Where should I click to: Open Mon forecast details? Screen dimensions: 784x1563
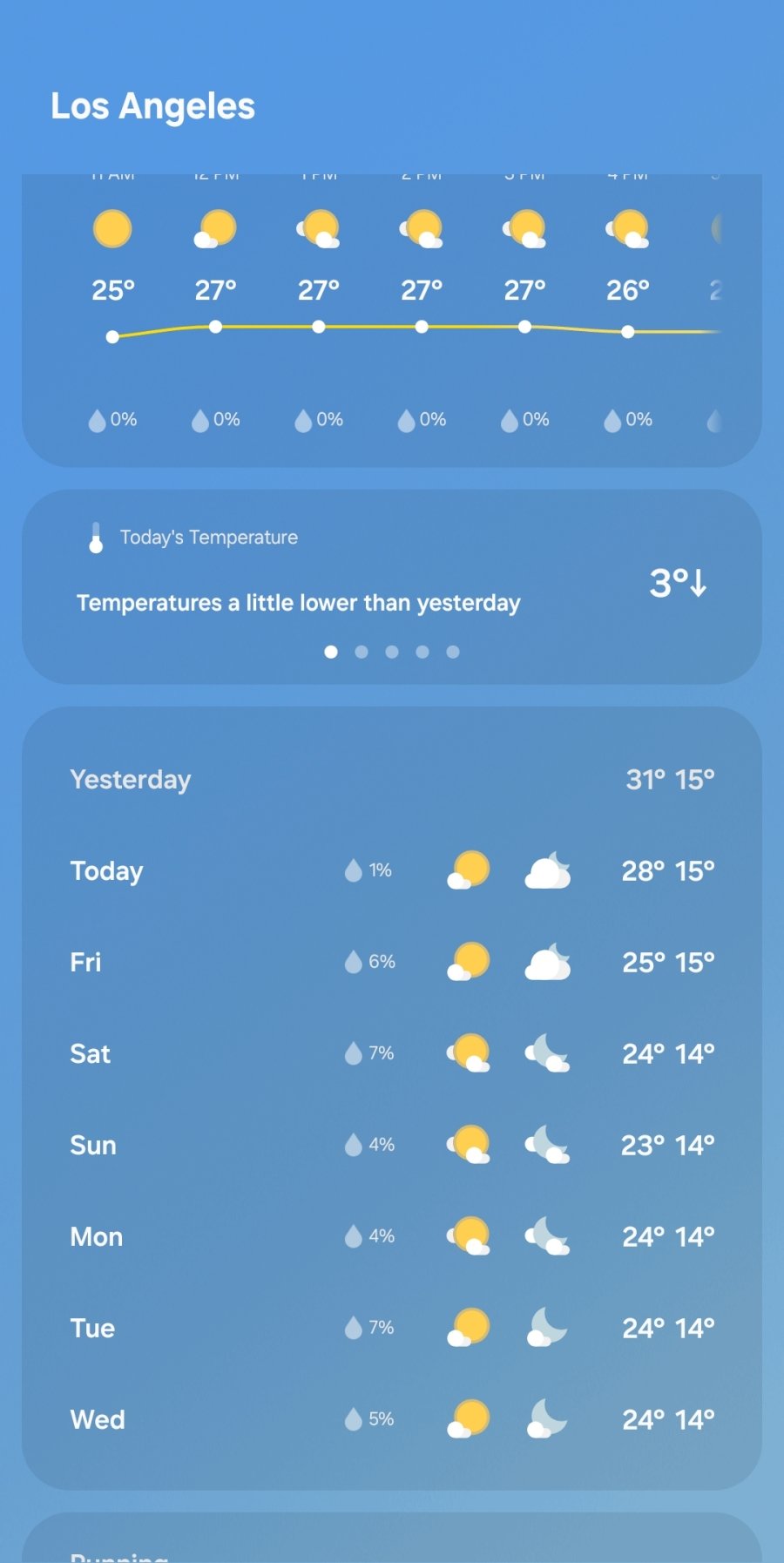pos(392,1237)
